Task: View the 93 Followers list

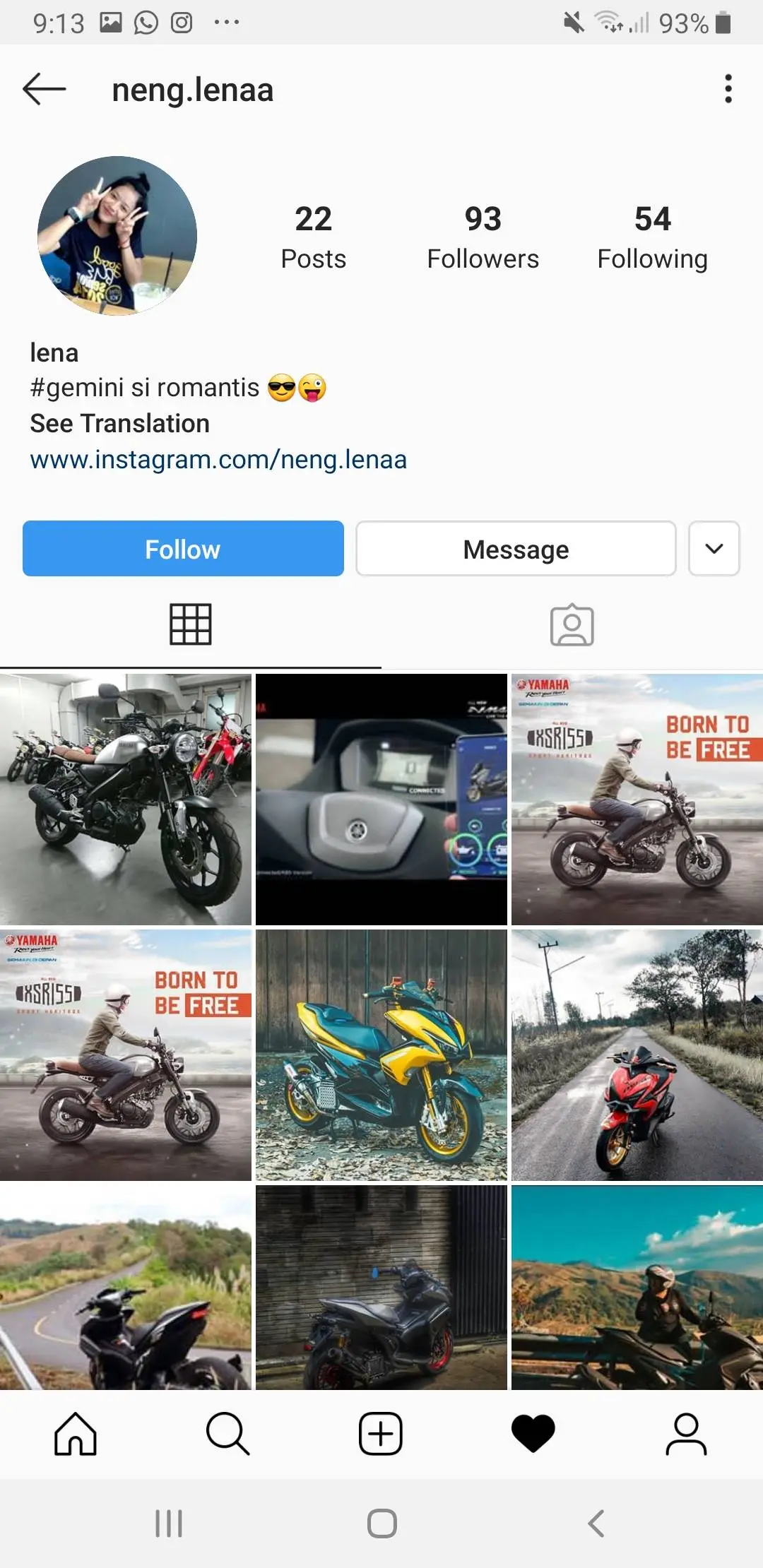Action: [x=483, y=237]
